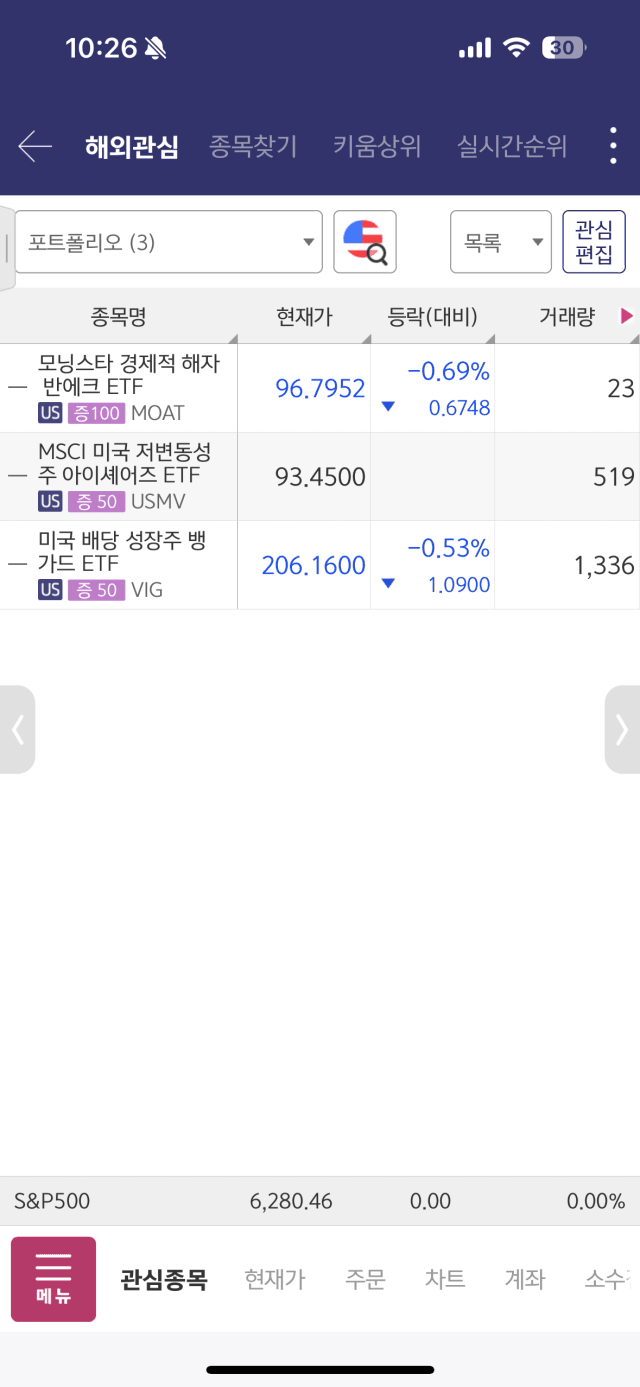This screenshot has height=1387, width=640.
Task: Open the 목록 view dropdown
Action: tap(501, 242)
